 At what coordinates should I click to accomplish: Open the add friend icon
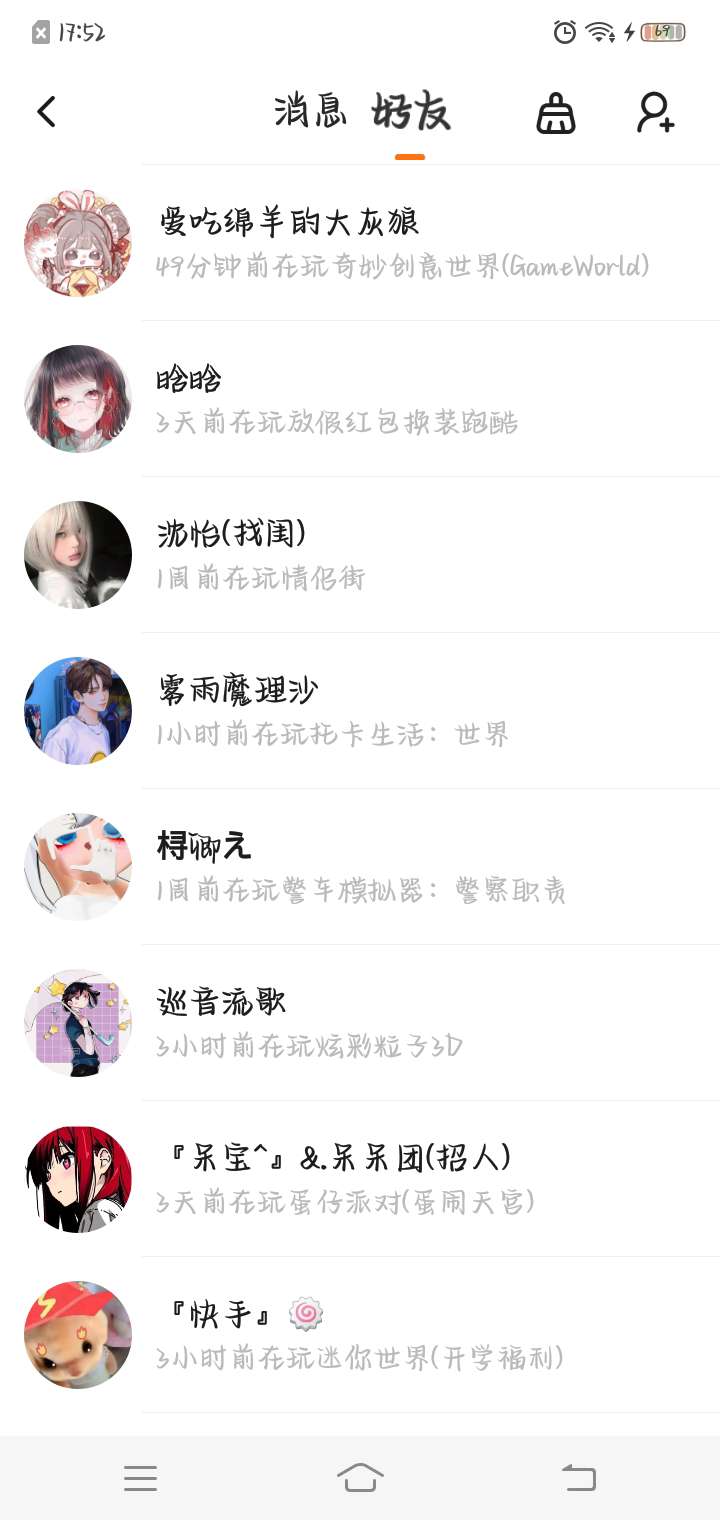click(656, 113)
